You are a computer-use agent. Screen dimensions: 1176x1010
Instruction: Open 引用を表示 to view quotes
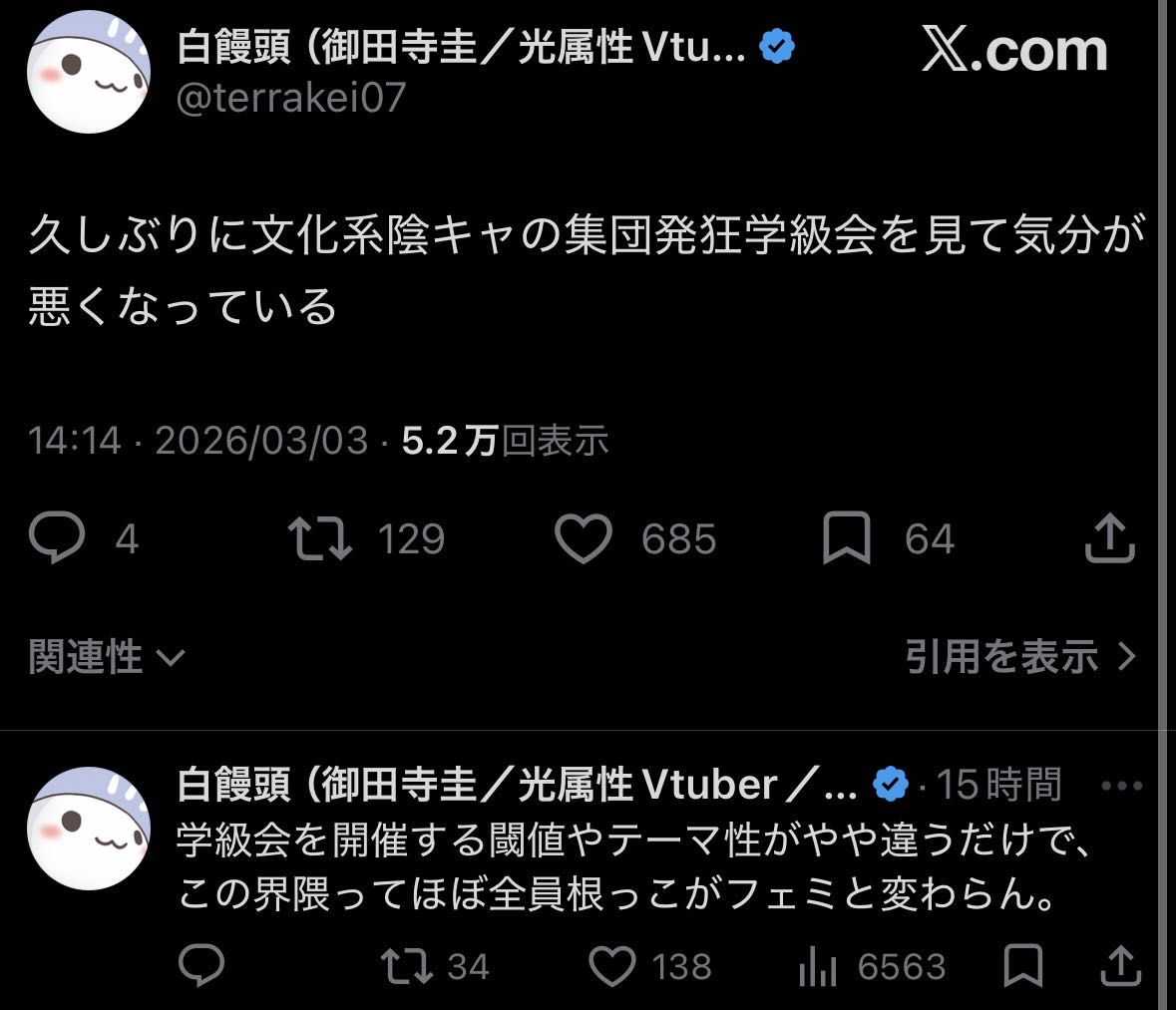(x=1020, y=657)
